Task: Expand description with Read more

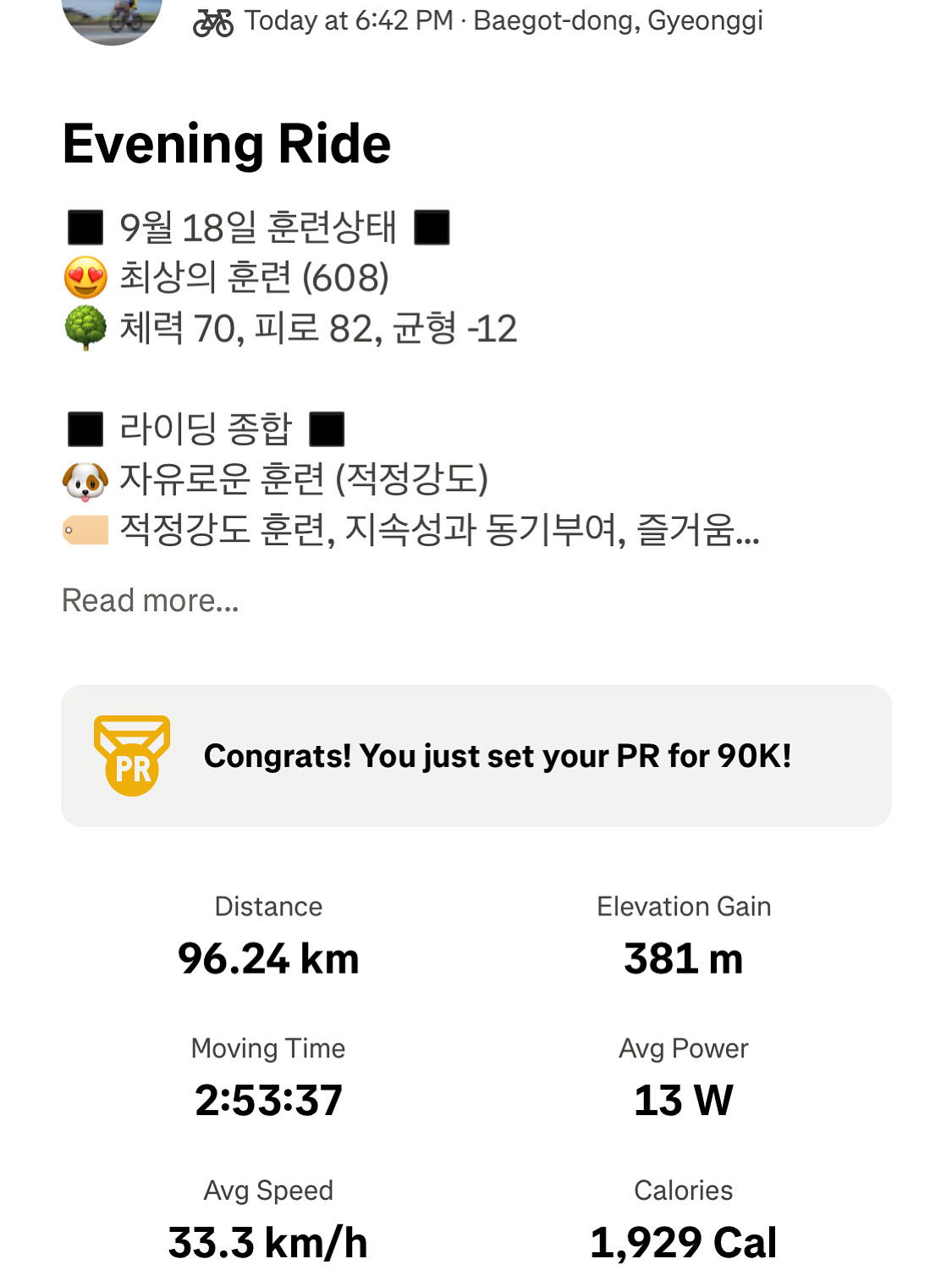Action: pos(151,600)
